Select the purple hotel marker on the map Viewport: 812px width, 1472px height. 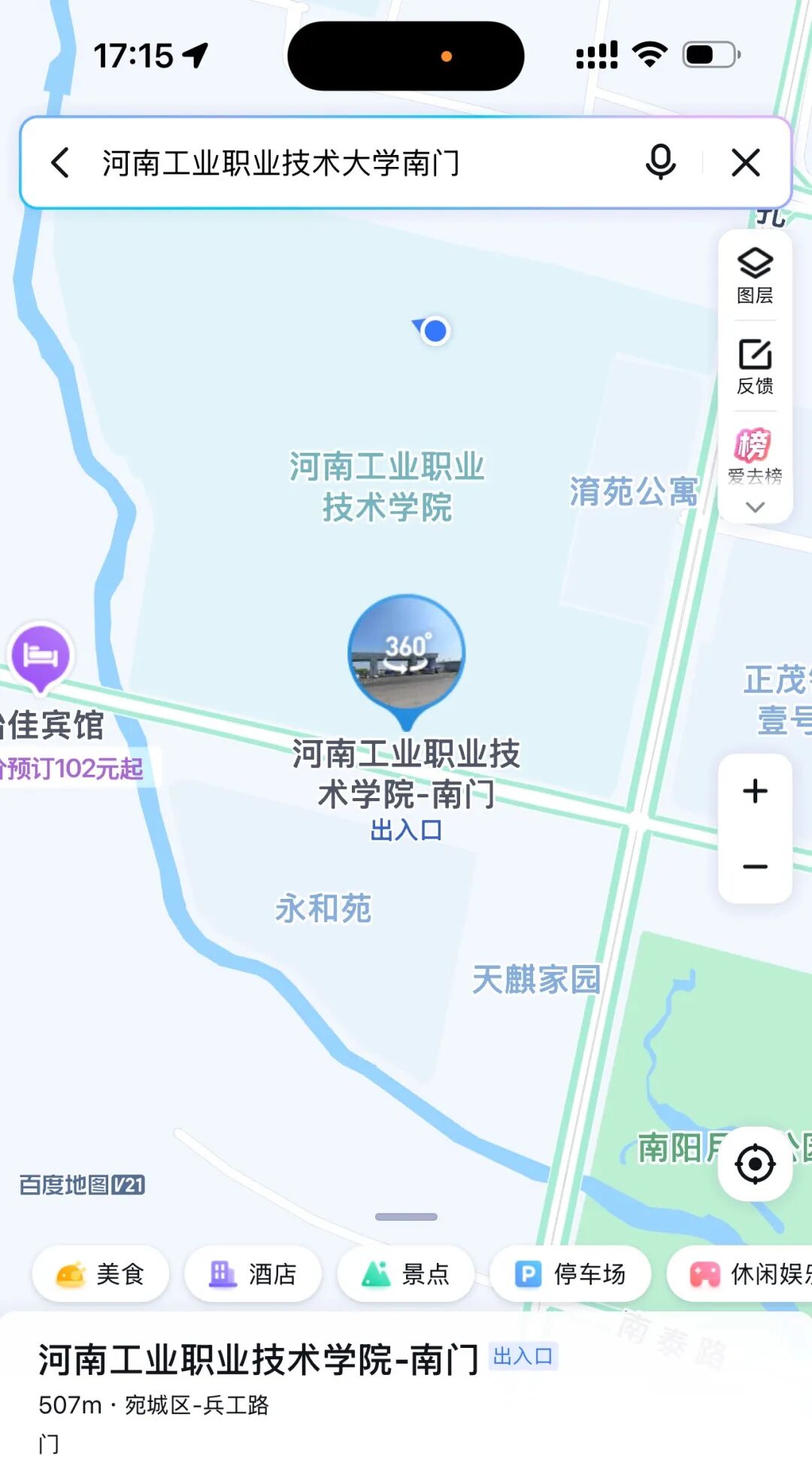point(41,656)
